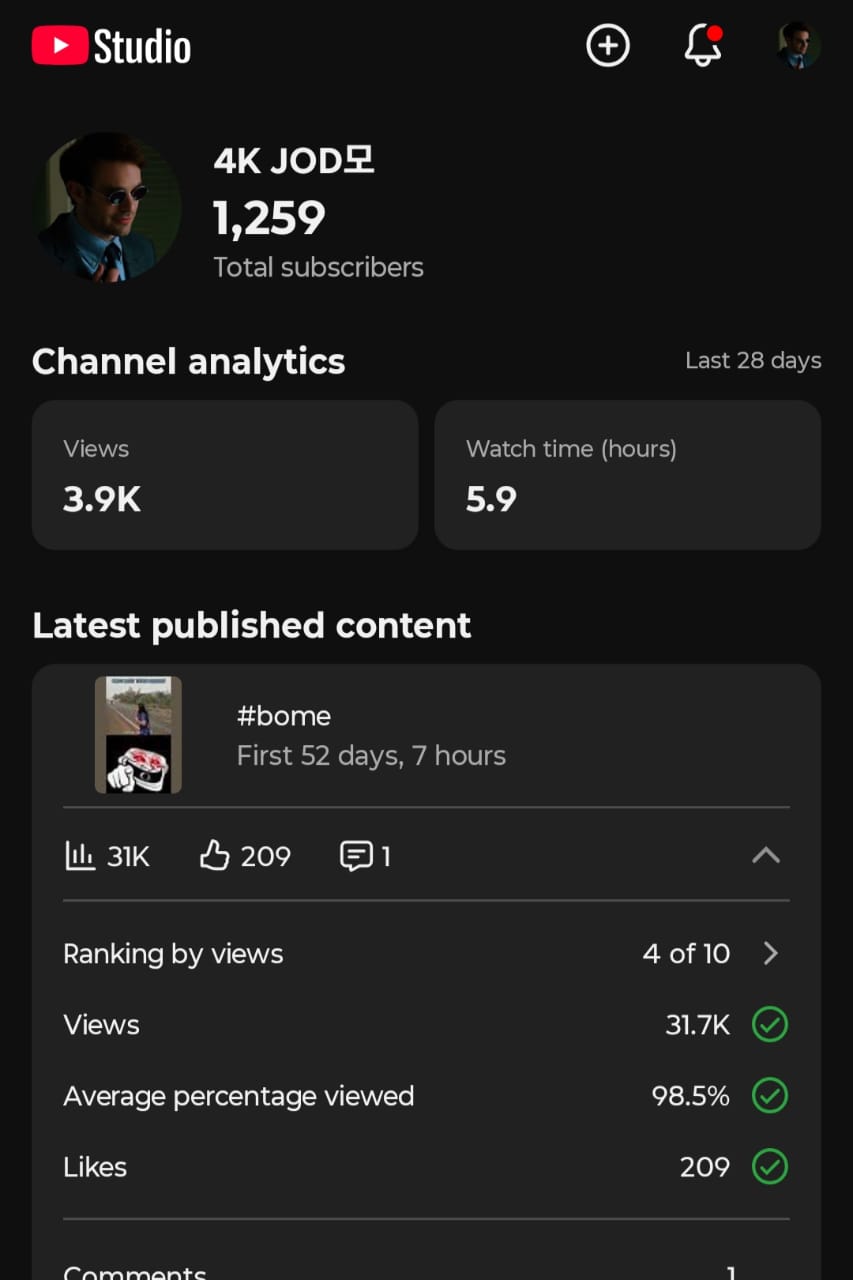Open the Views 3.9K analytics card
The height and width of the screenshot is (1280, 853).
pyautogui.click(x=224, y=475)
